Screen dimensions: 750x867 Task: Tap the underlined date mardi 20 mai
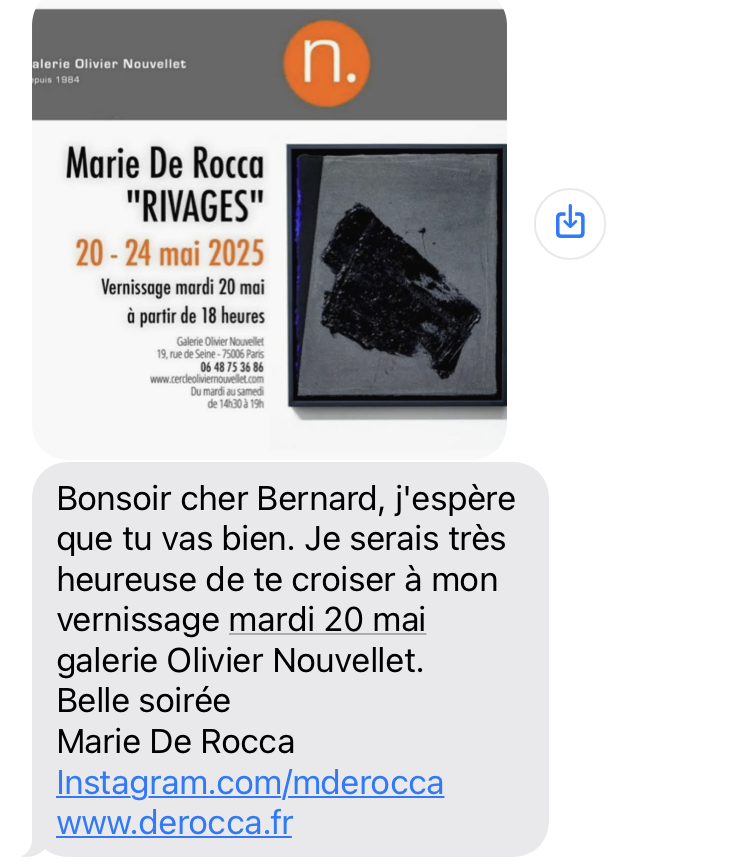click(327, 620)
